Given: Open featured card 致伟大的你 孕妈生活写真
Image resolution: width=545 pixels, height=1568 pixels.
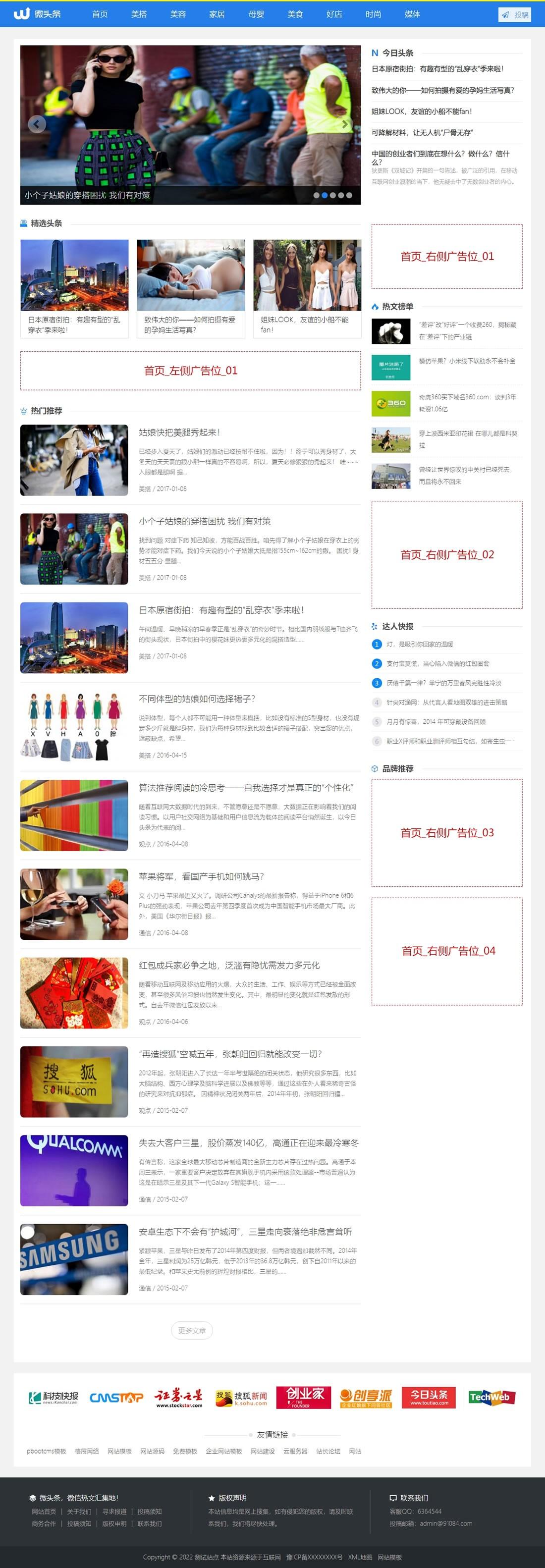Looking at the screenshot, I should [x=191, y=324].
